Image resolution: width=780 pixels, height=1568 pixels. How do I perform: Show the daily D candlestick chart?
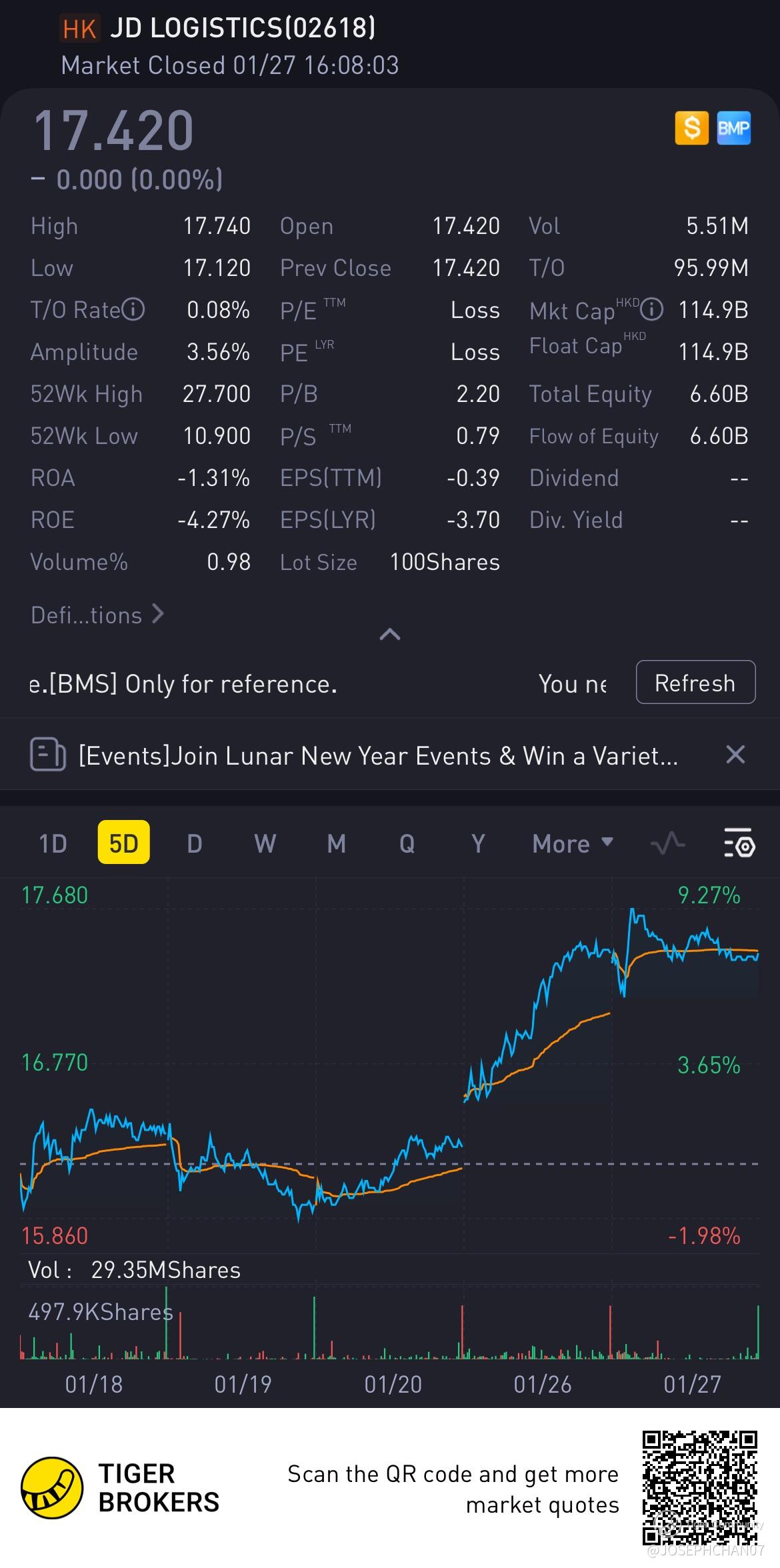click(194, 844)
